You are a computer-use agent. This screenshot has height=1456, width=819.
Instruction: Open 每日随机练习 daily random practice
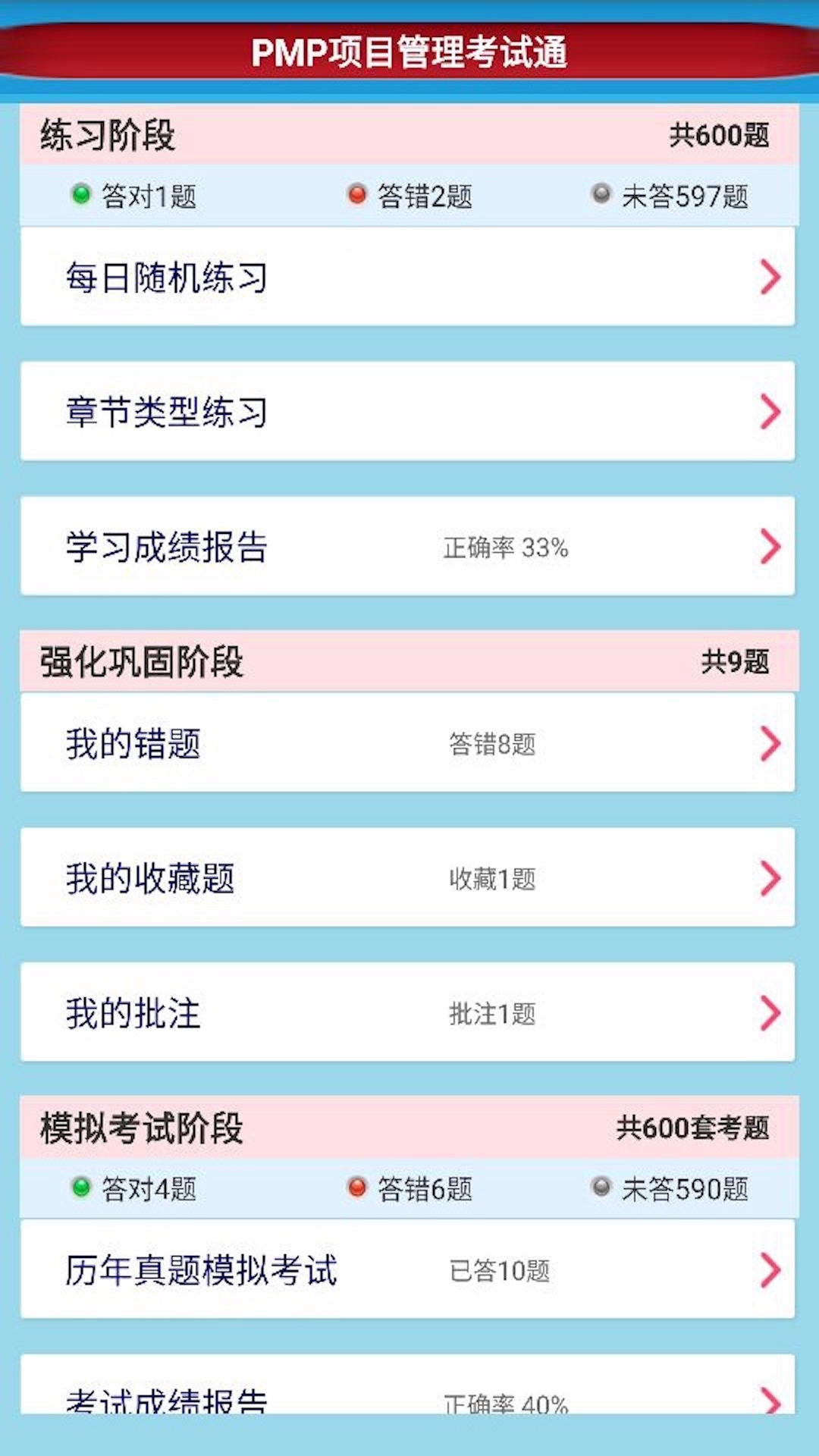point(408,277)
